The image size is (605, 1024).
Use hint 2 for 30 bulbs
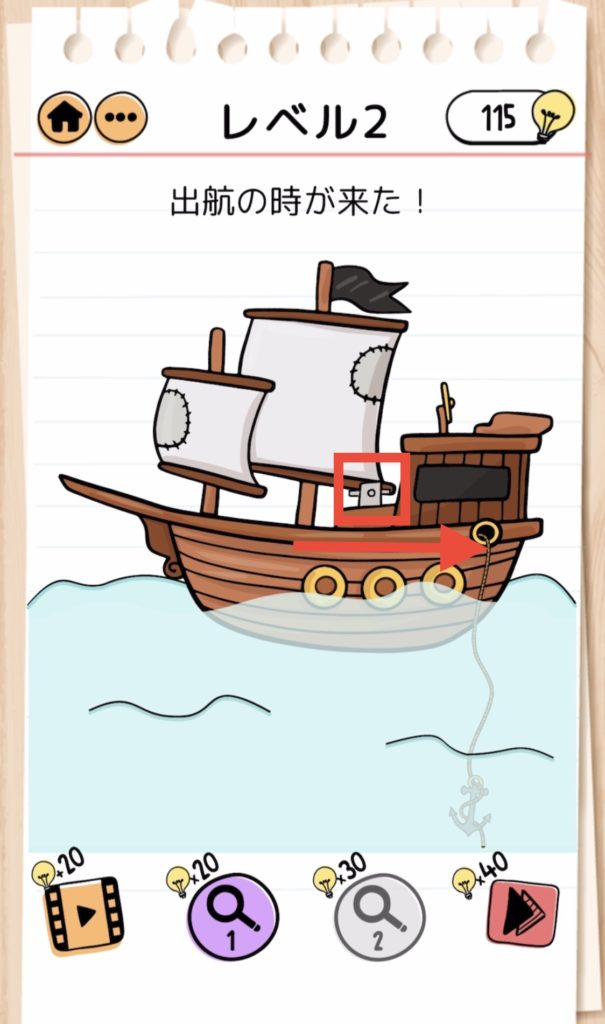379,916
